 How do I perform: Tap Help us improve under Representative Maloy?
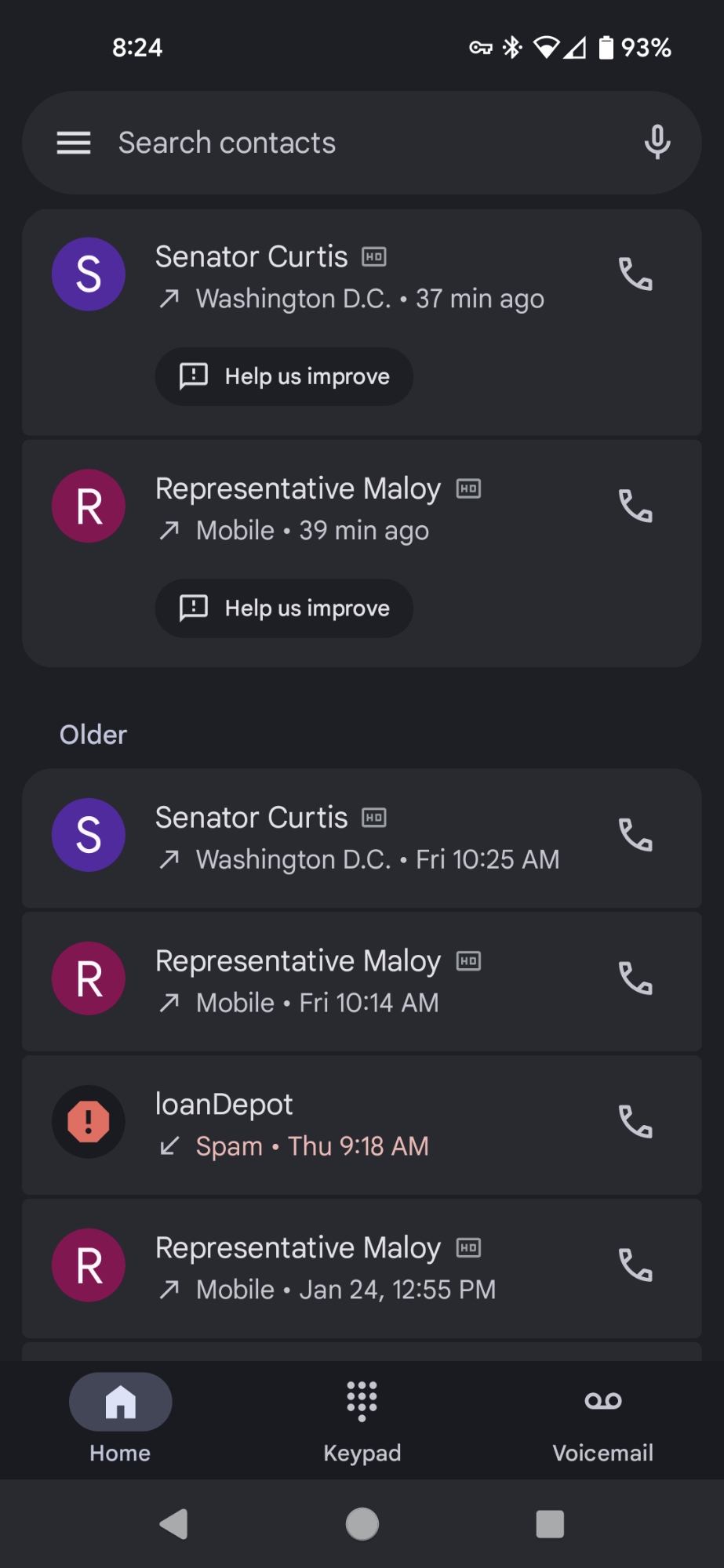[284, 608]
